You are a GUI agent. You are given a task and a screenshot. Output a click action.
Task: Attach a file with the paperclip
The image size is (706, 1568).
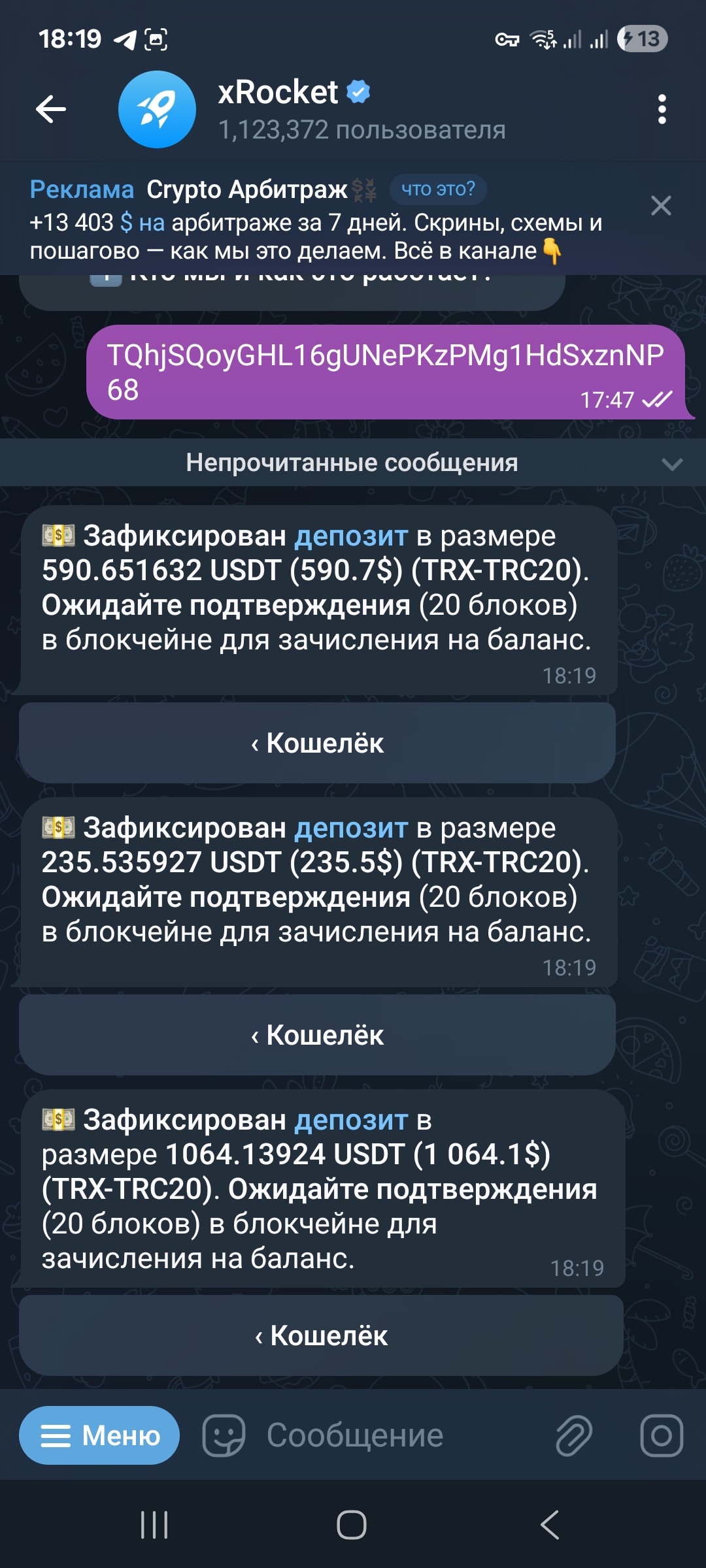coord(573,1435)
